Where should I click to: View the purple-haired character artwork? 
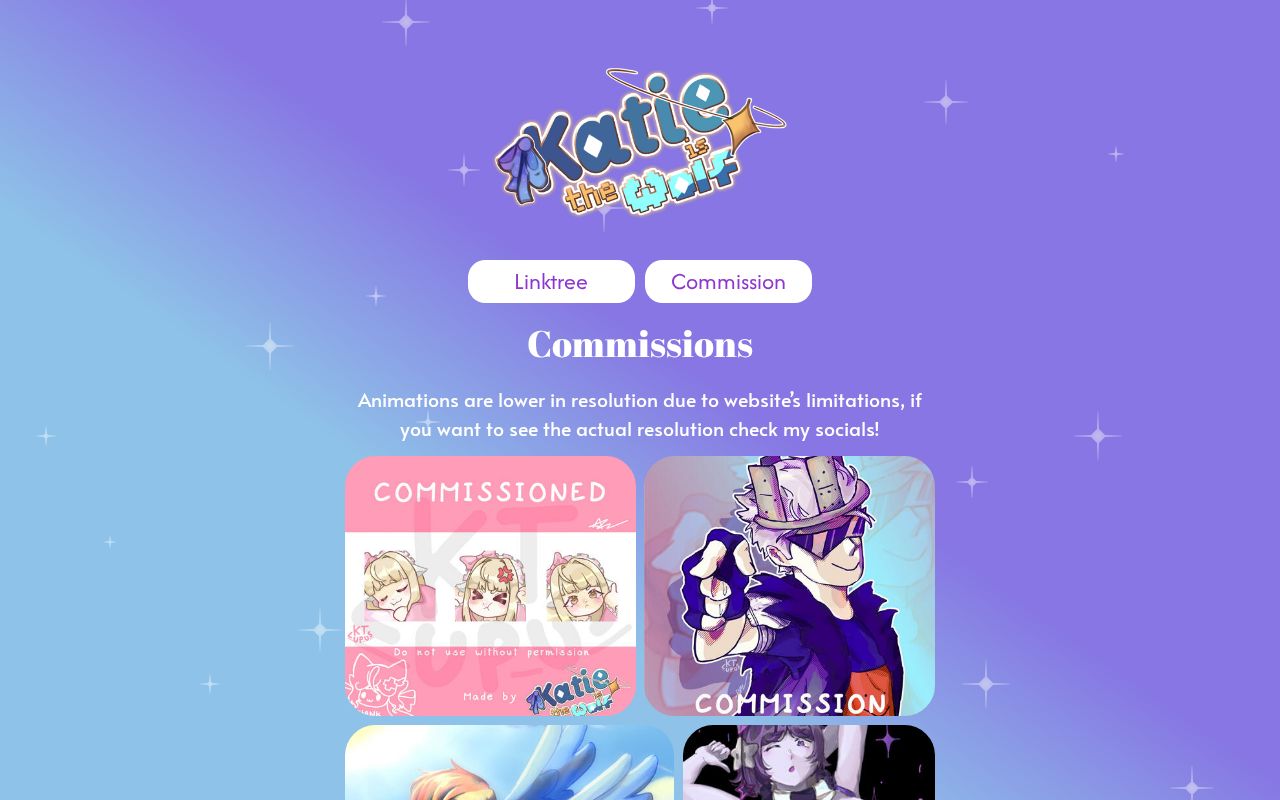(808, 763)
